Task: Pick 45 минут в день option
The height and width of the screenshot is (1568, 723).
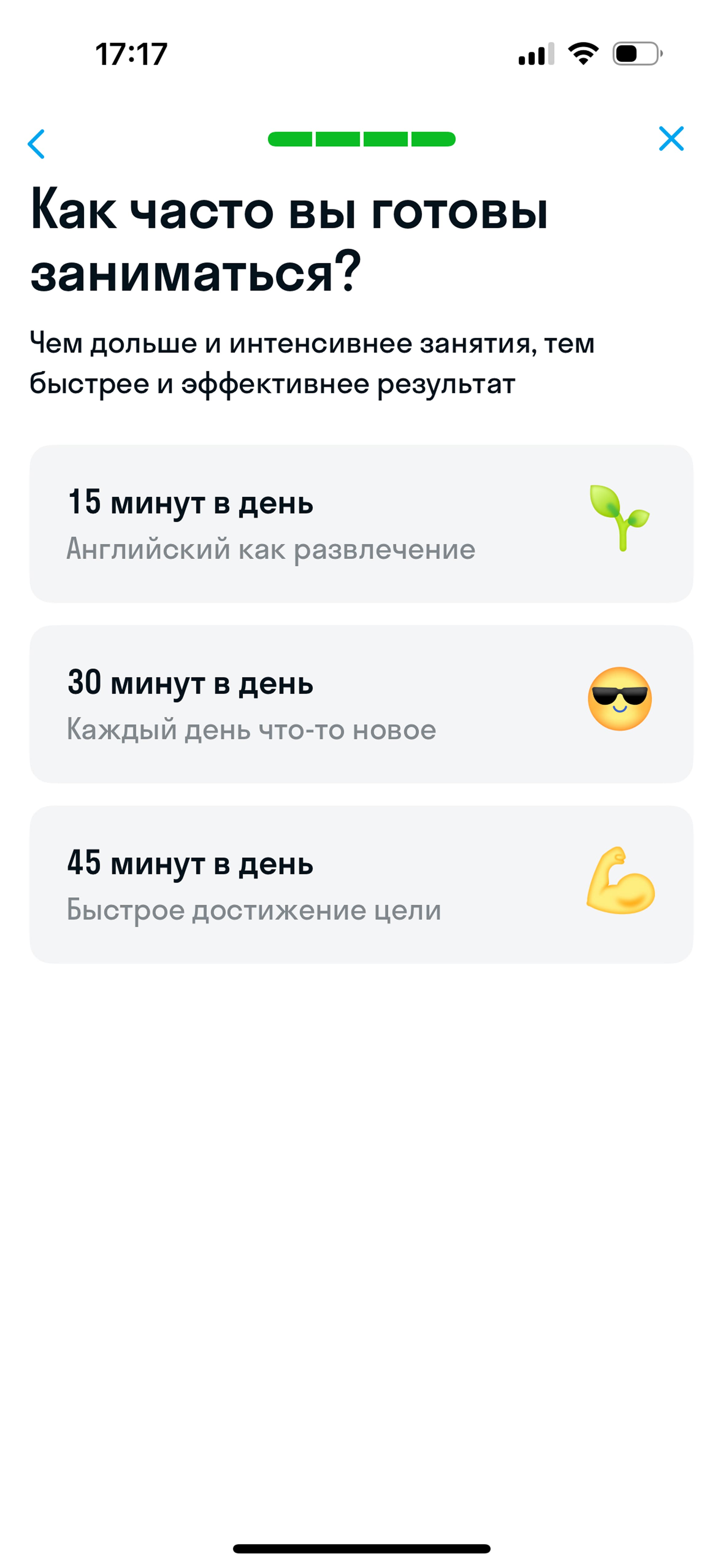Action: pos(361,885)
